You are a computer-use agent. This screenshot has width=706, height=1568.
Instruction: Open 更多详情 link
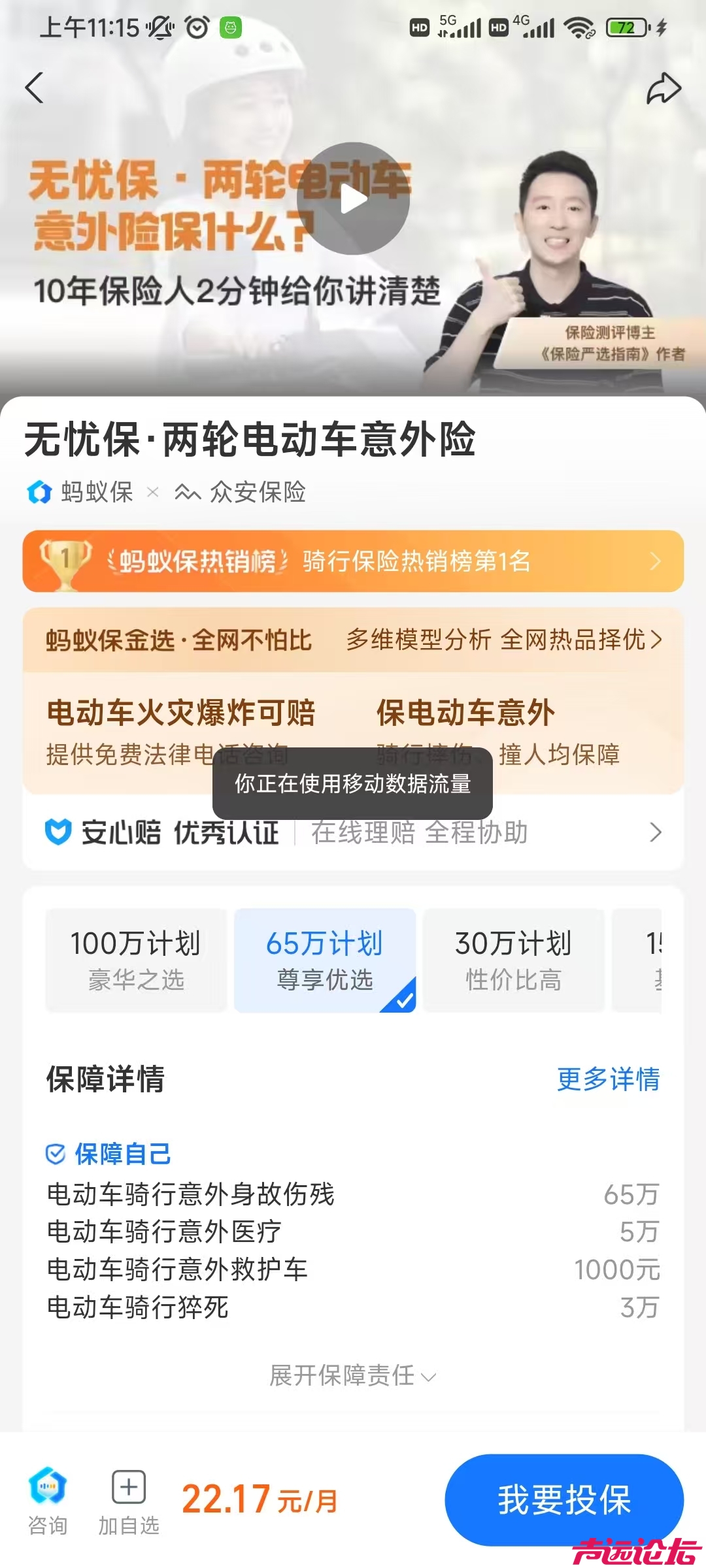pos(608,1078)
